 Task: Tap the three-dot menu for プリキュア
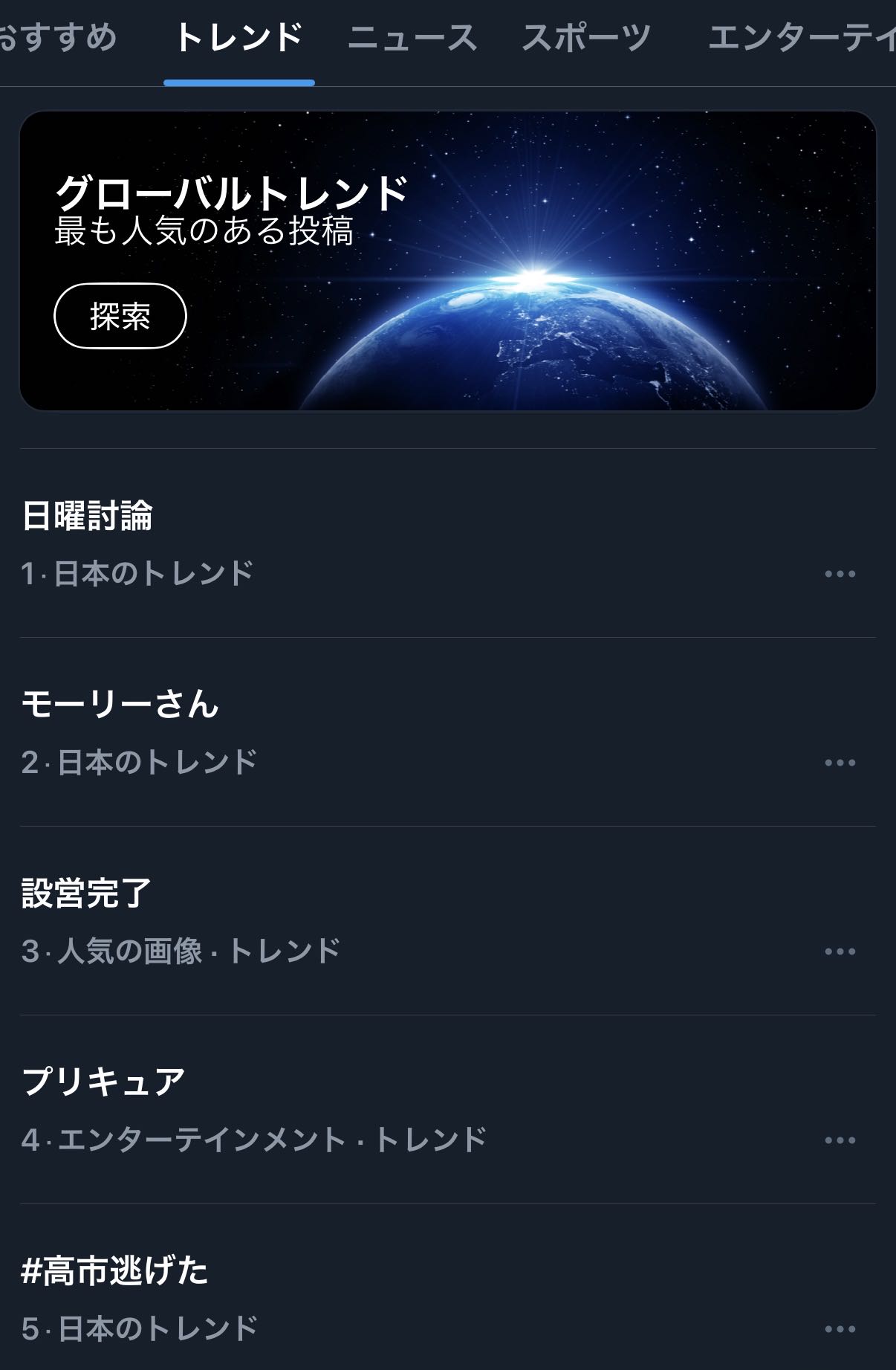pyautogui.click(x=840, y=1140)
